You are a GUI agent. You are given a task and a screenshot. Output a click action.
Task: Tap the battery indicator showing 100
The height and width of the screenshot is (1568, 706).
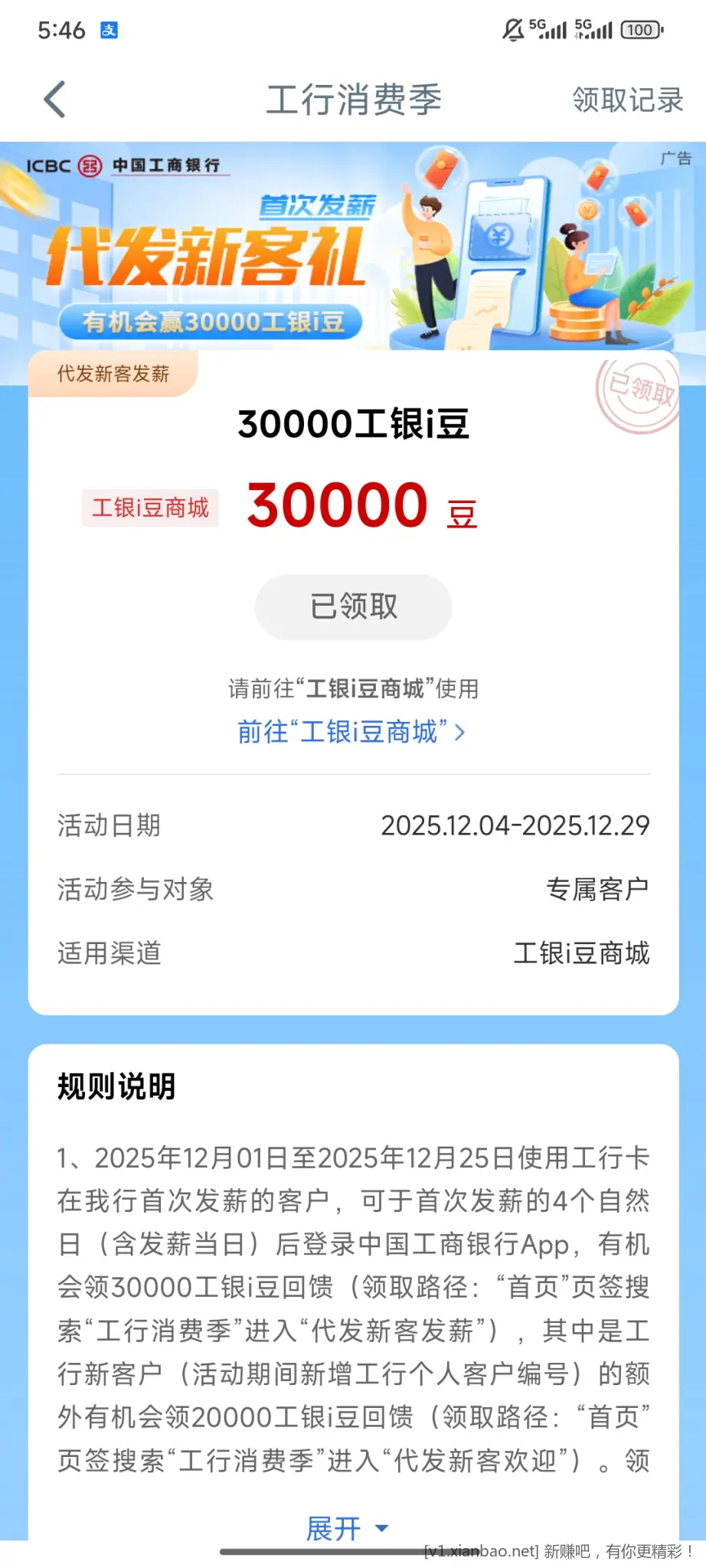[642, 30]
